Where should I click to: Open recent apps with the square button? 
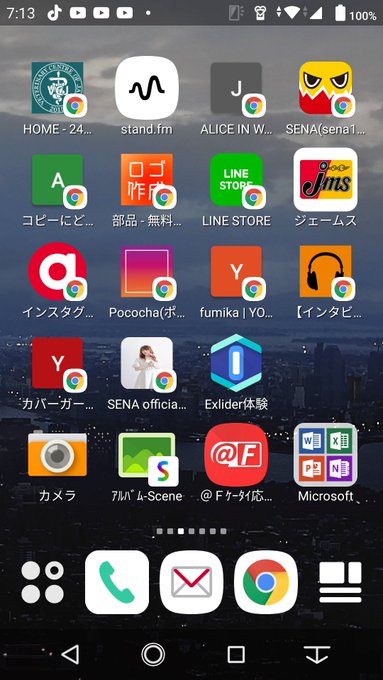coord(236,654)
